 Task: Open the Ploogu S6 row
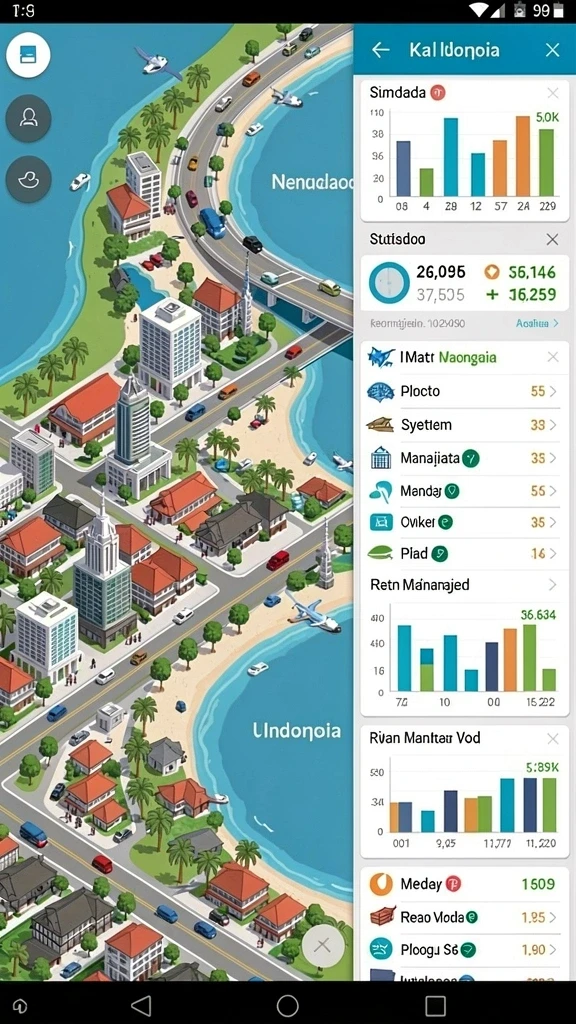462,950
